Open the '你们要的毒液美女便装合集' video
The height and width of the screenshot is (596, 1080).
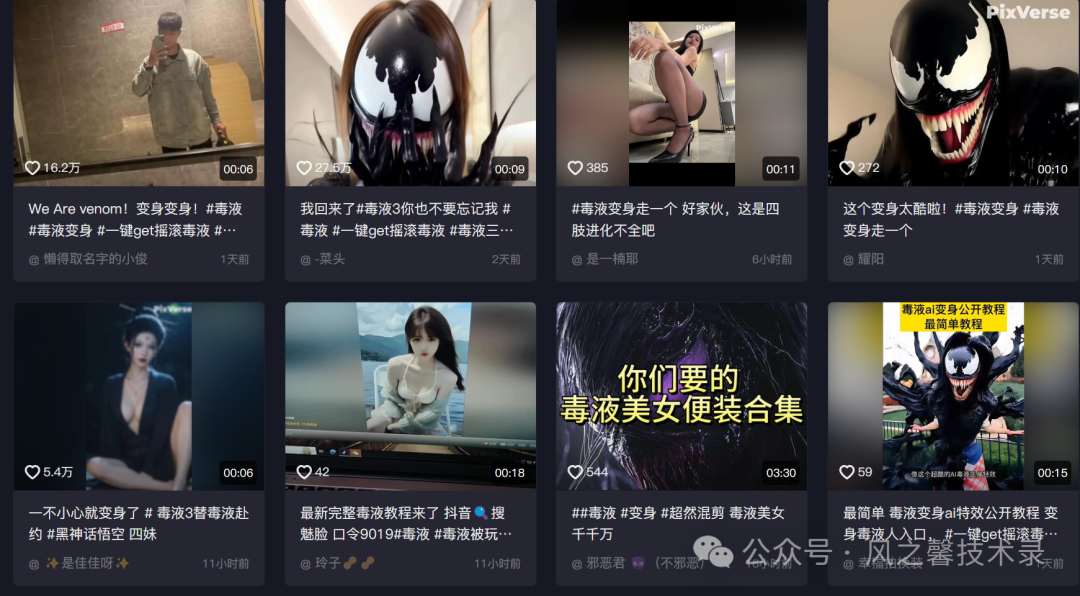click(x=681, y=396)
